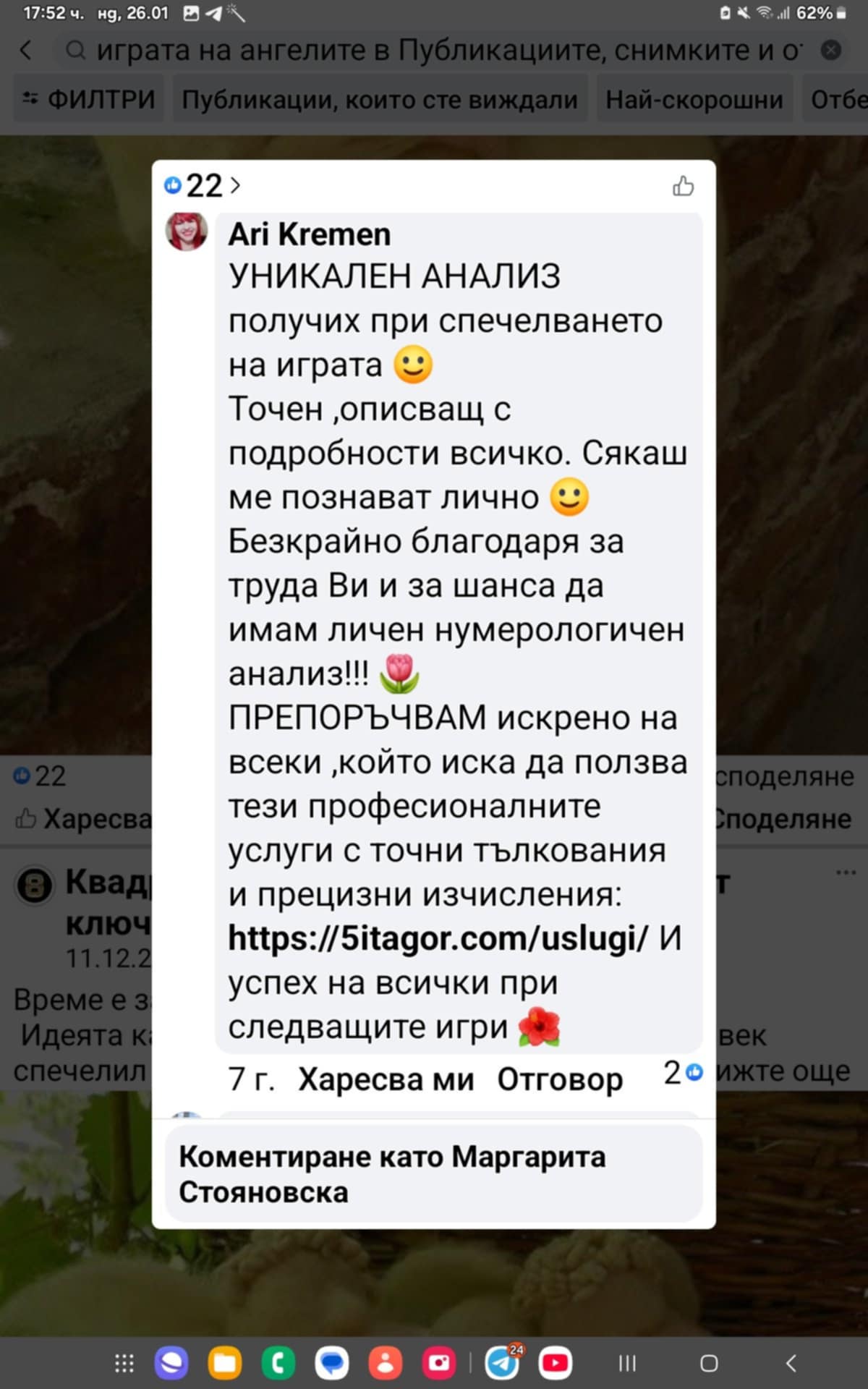The height and width of the screenshot is (1389, 868).
Task: Tap the system home button
Action: pos(709,1364)
